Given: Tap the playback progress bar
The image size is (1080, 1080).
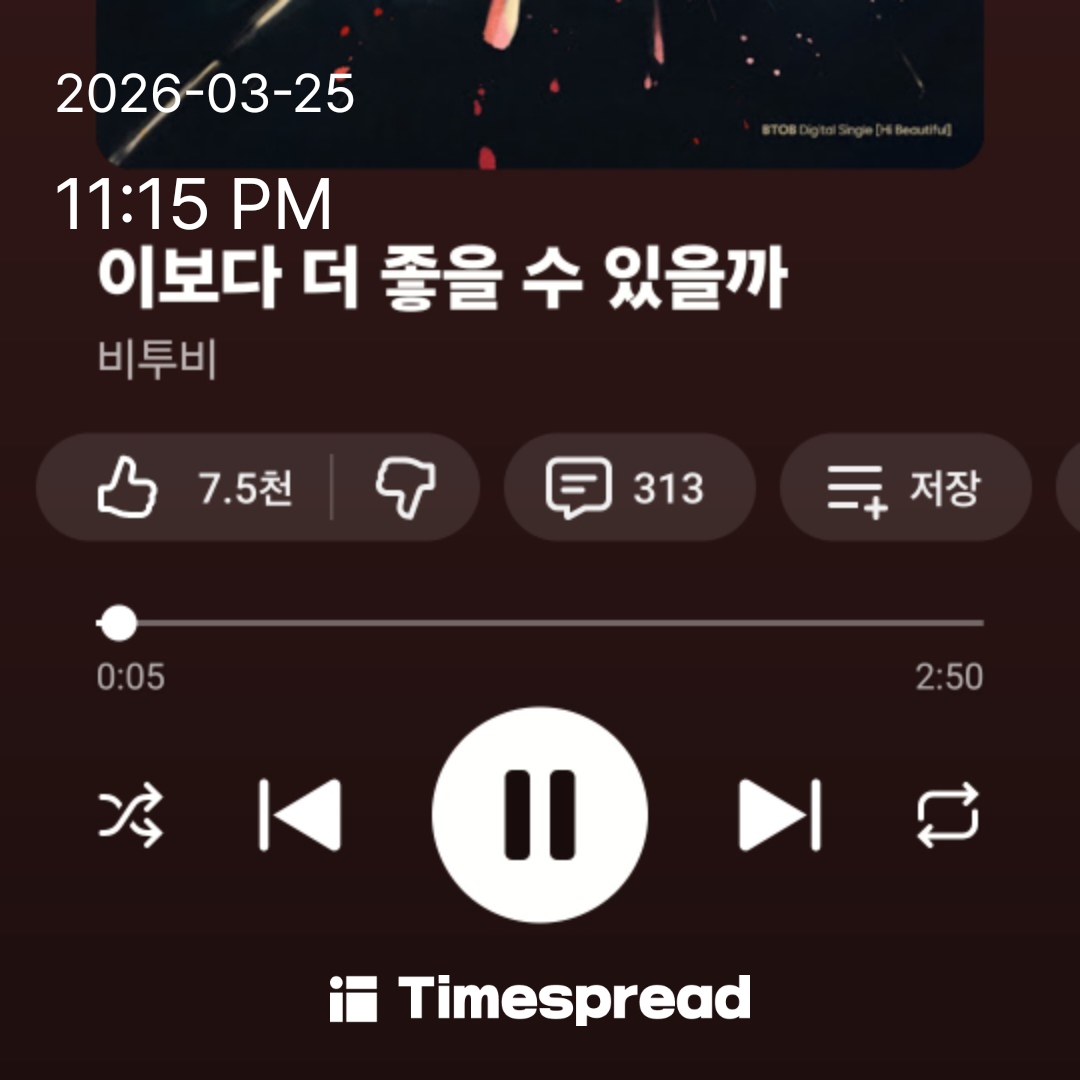Looking at the screenshot, I should tap(540, 624).
